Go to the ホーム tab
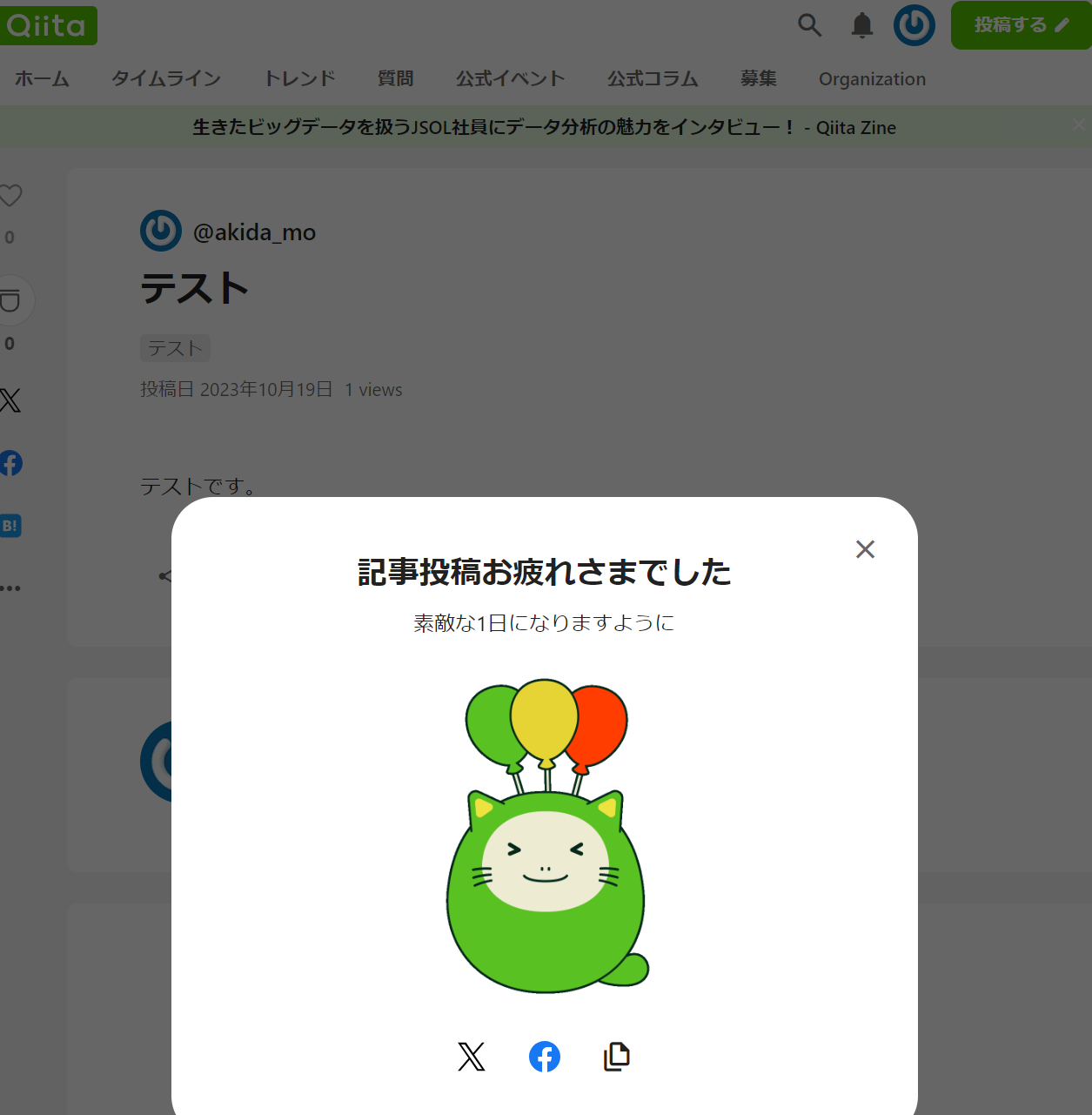 point(42,79)
